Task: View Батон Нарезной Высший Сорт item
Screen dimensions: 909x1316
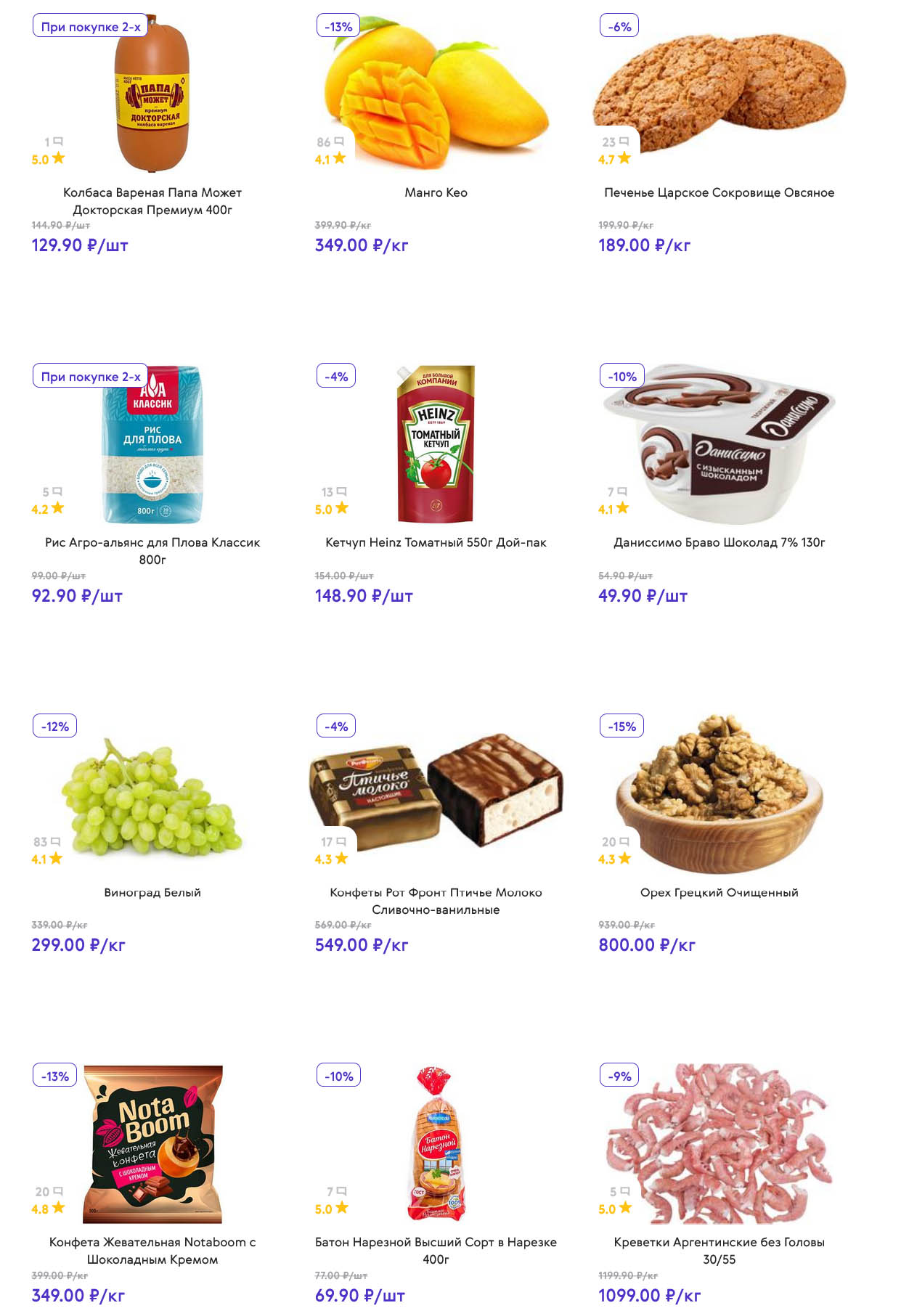Action: pyautogui.click(x=436, y=1250)
